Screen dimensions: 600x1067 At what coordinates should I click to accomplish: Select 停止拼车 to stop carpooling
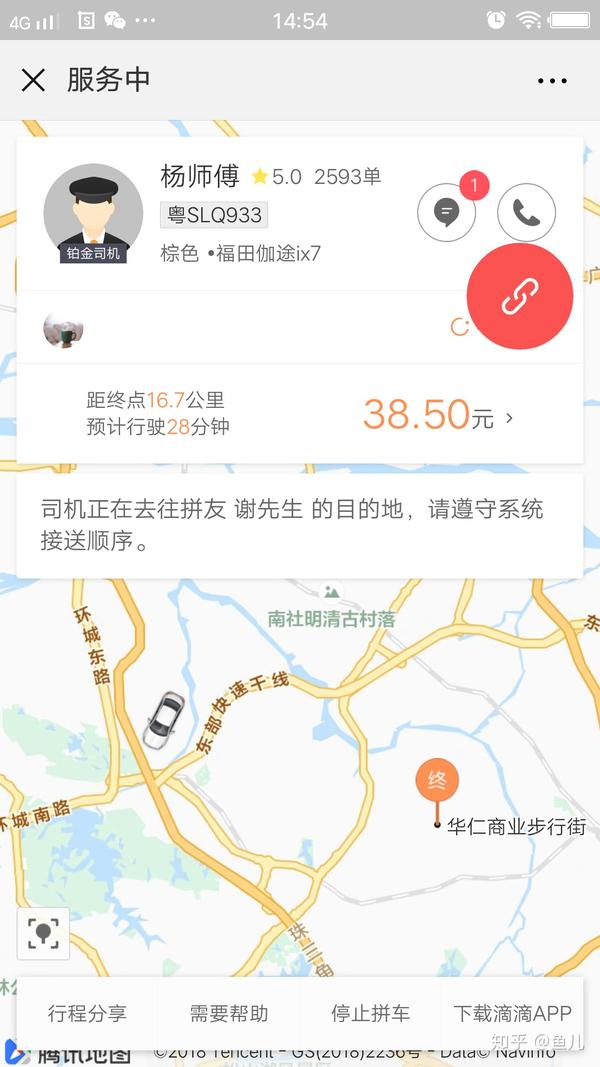370,1013
